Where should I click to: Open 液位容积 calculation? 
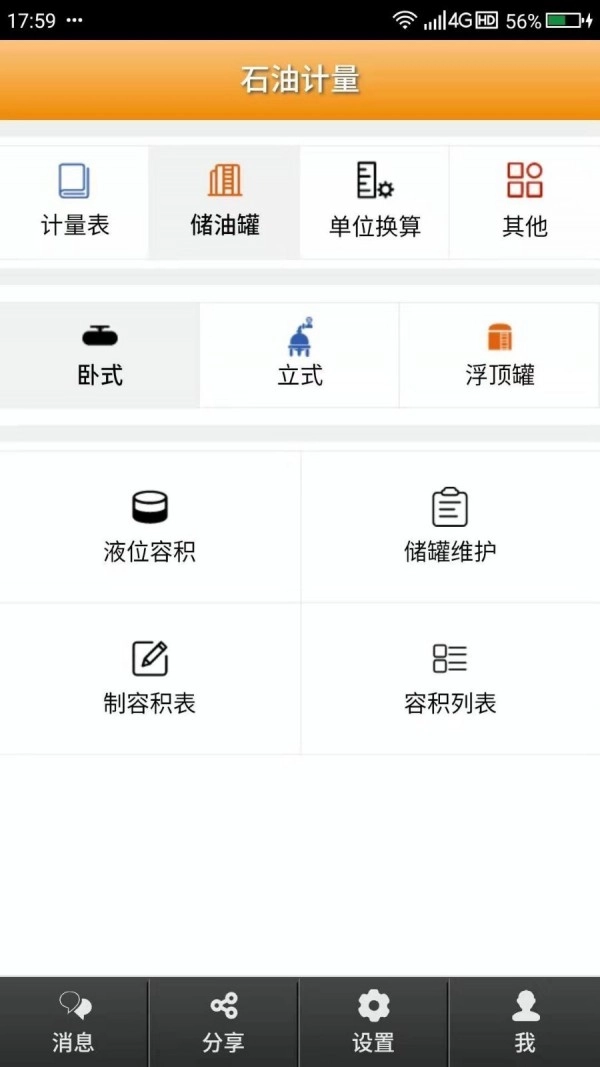[150, 527]
